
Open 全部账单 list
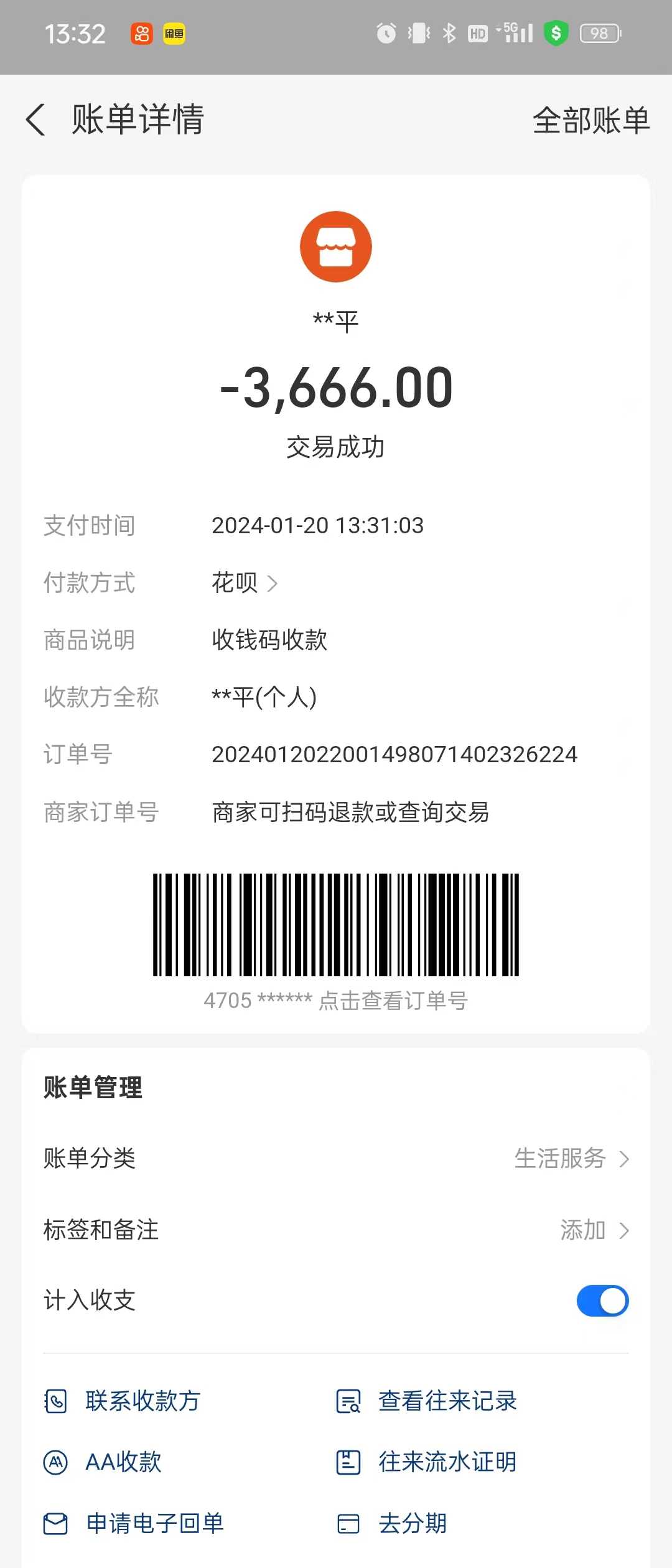(590, 120)
